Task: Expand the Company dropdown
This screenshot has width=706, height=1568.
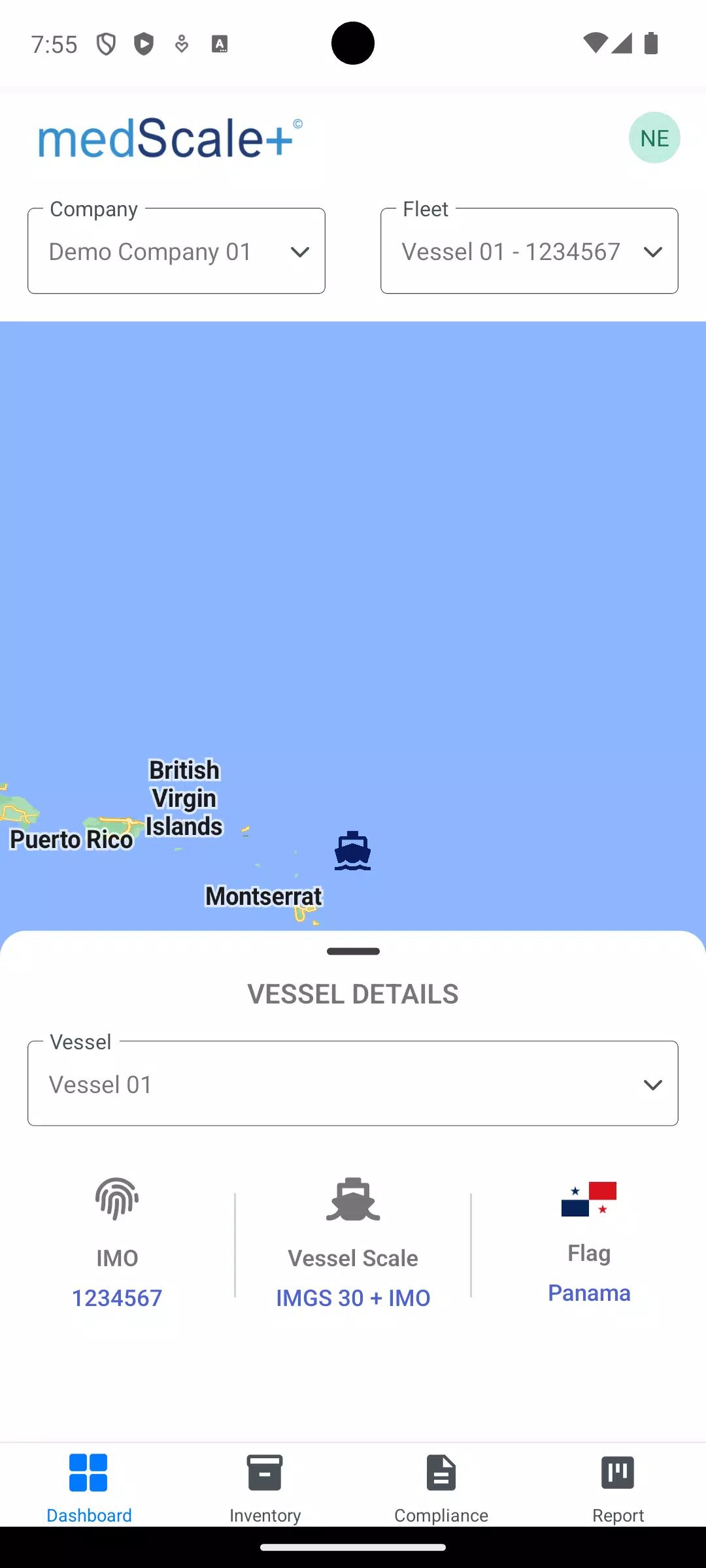Action: coord(176,252)
